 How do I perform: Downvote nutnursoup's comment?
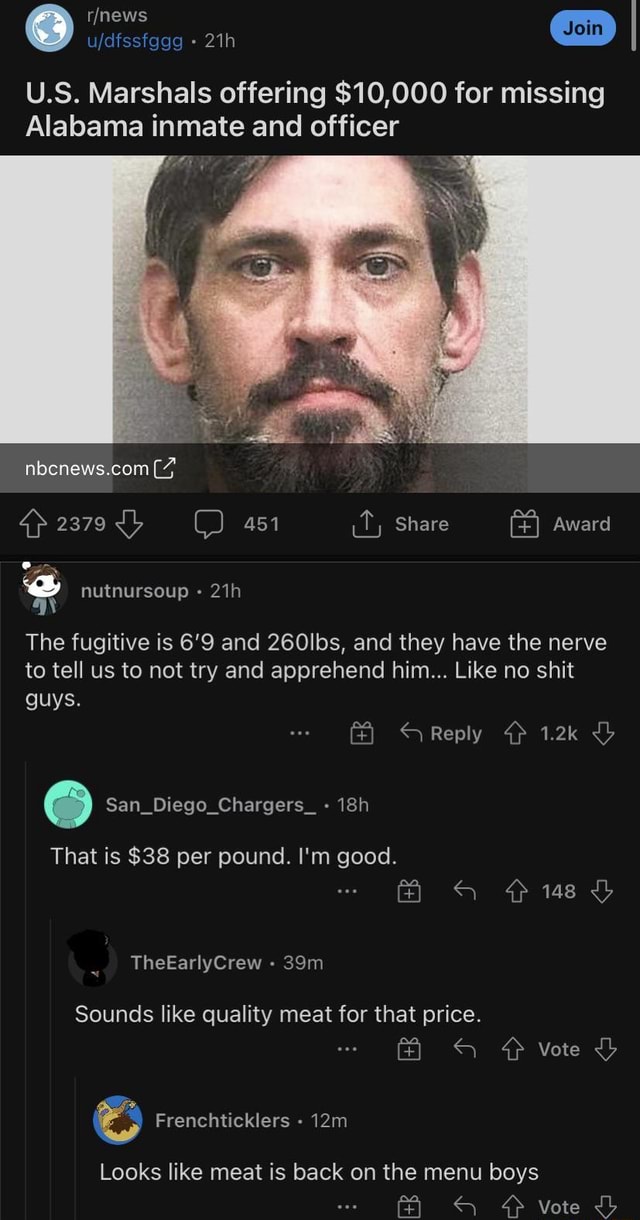[x=602, y=734]
